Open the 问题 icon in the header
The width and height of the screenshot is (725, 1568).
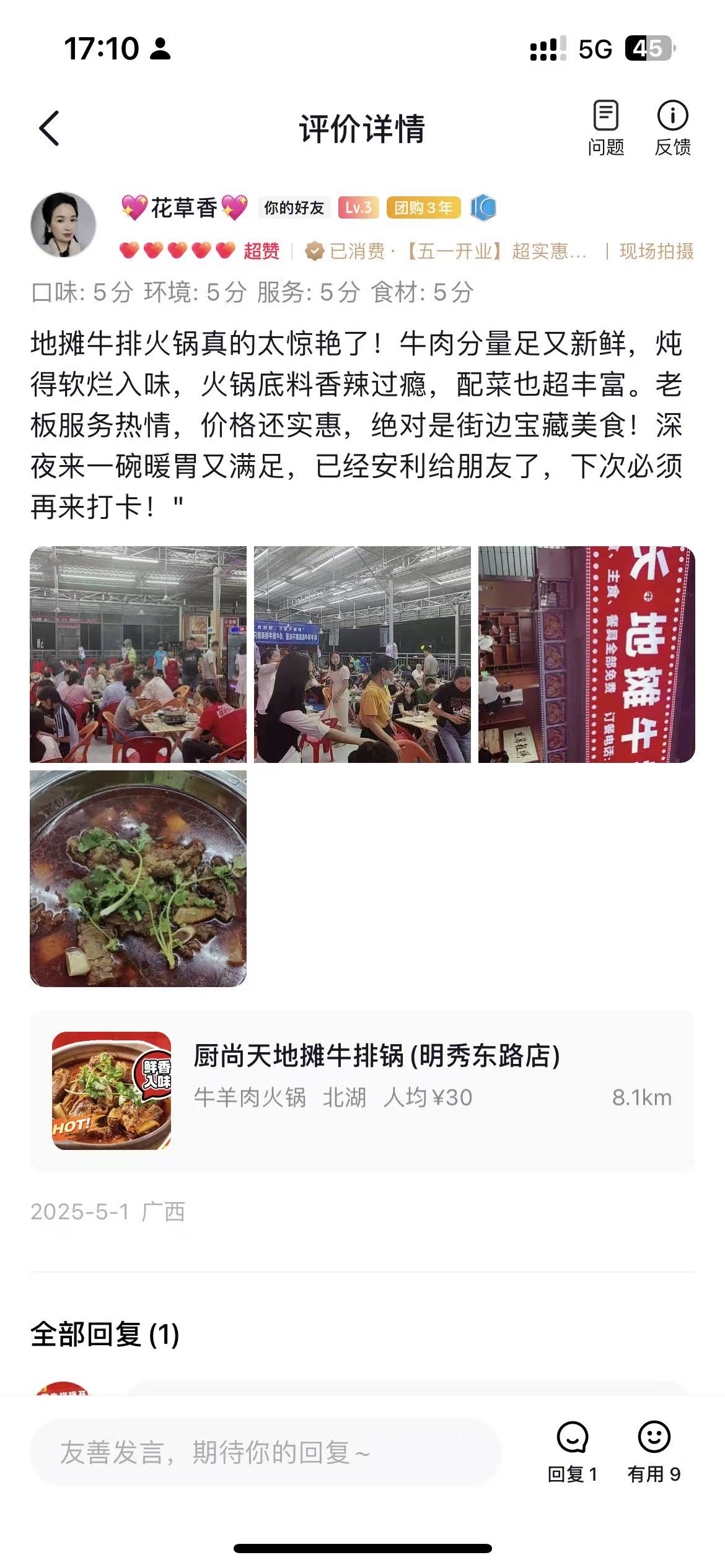tap(605, 128)
